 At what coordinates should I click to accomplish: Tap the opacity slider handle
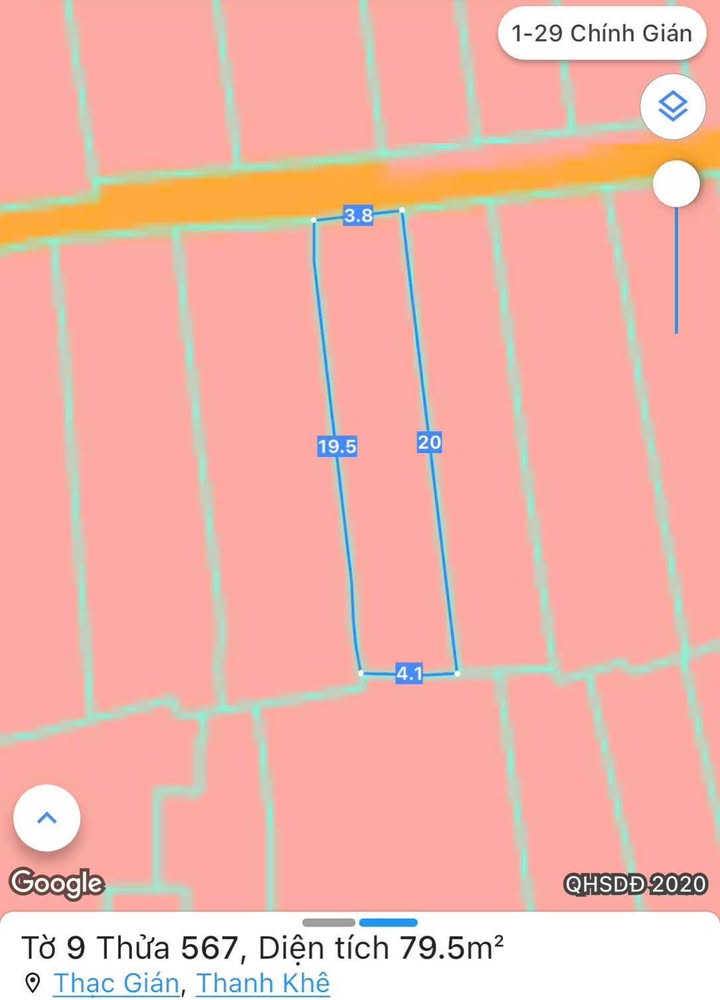click(x=676, y=185)
